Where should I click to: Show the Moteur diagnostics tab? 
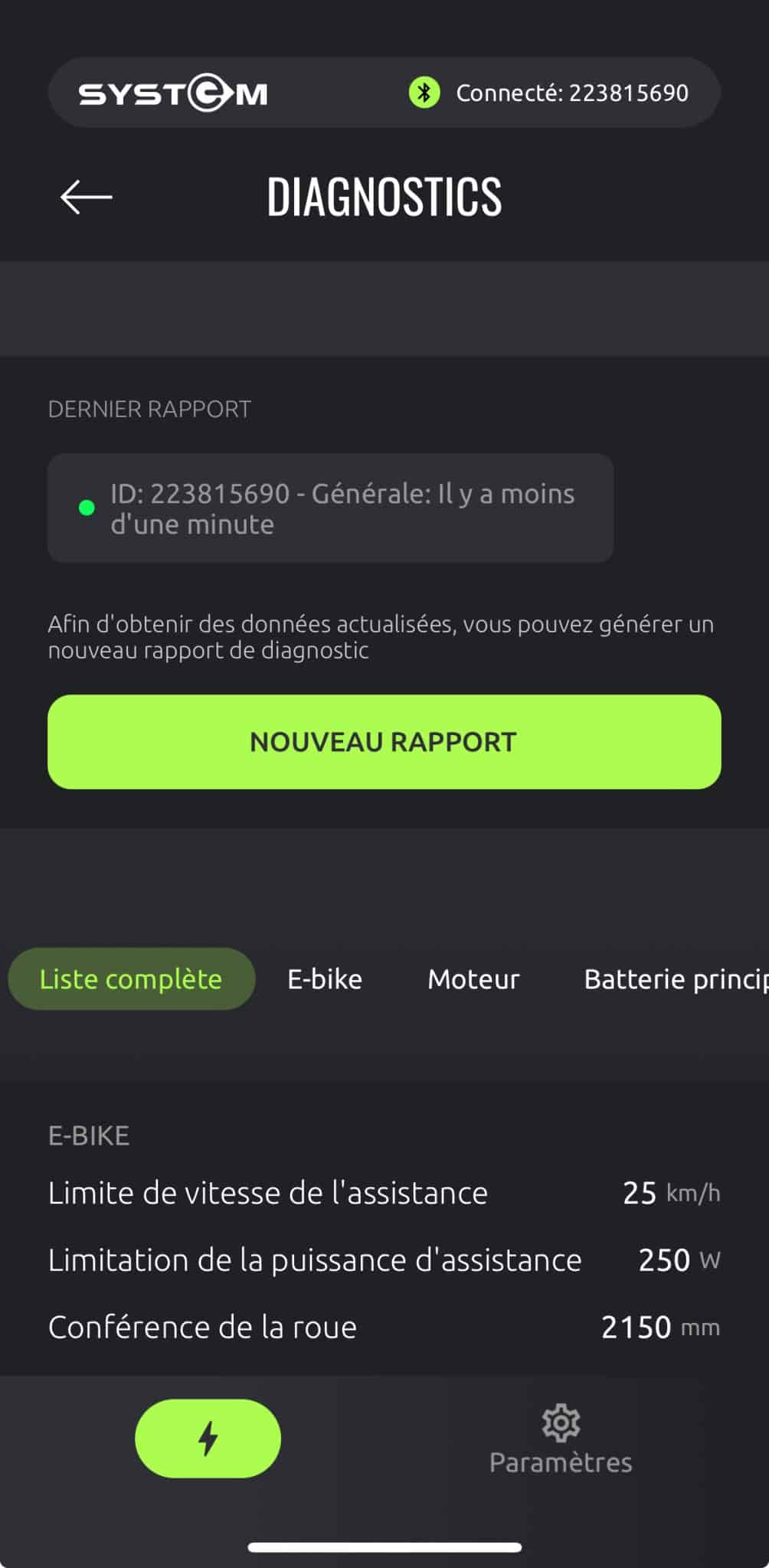click(x=473, y=978)
